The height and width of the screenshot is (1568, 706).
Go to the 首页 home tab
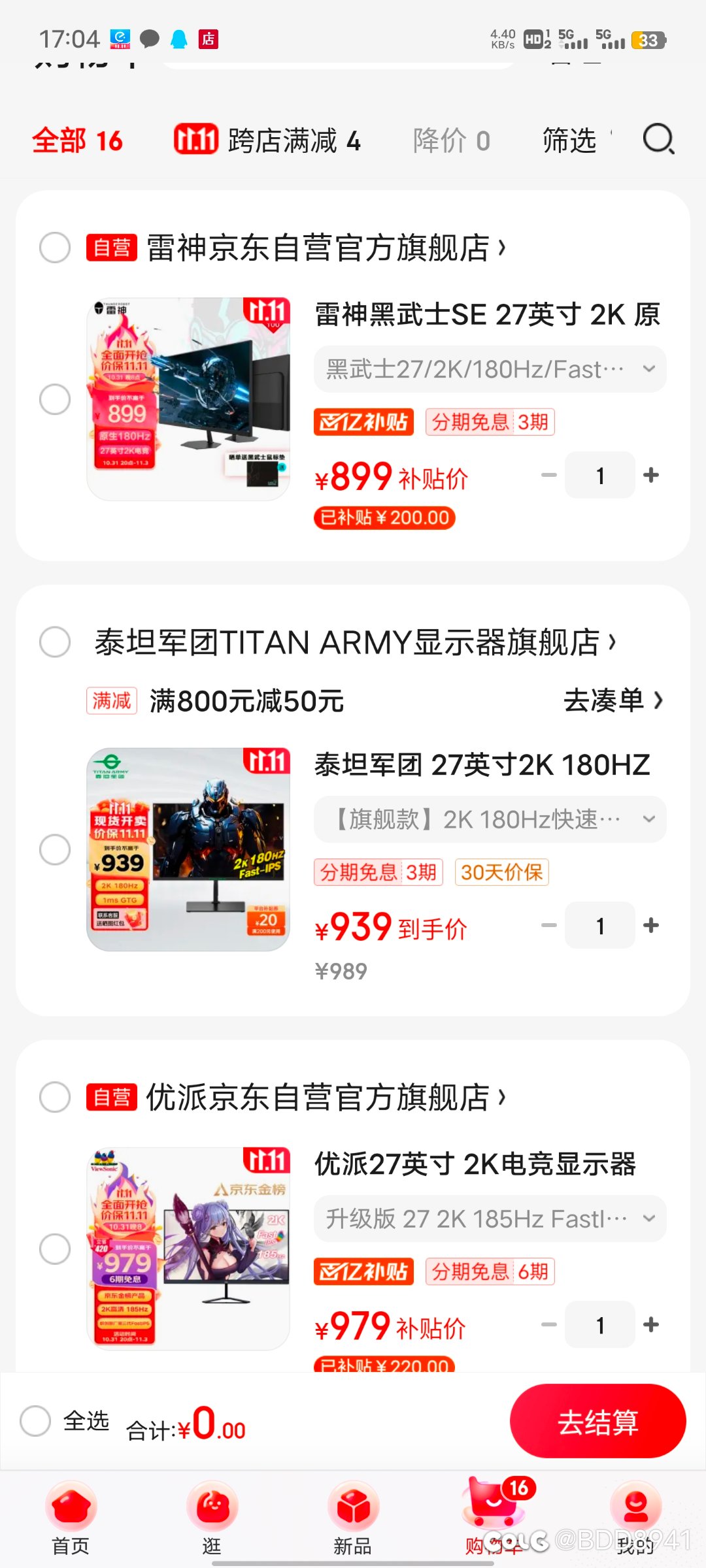point(71,1519)
